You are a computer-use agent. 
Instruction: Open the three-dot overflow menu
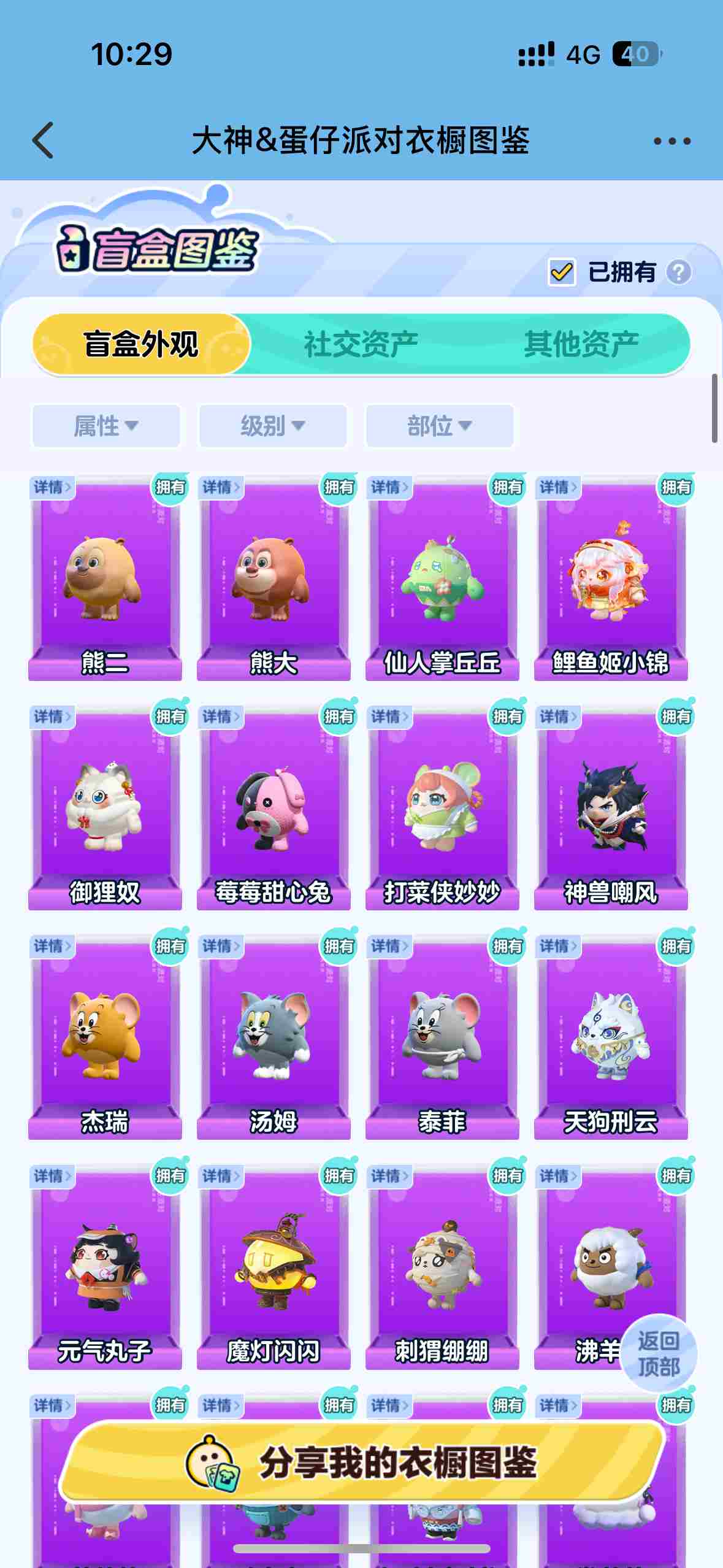tap(671, 141)
